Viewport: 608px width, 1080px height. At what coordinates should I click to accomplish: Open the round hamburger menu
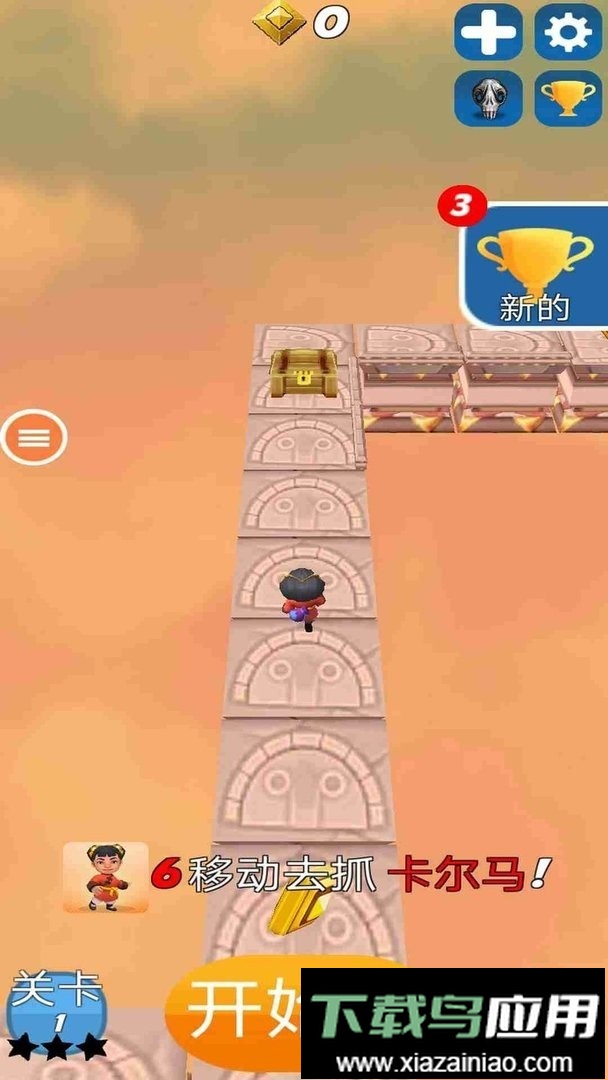(34, 437)
